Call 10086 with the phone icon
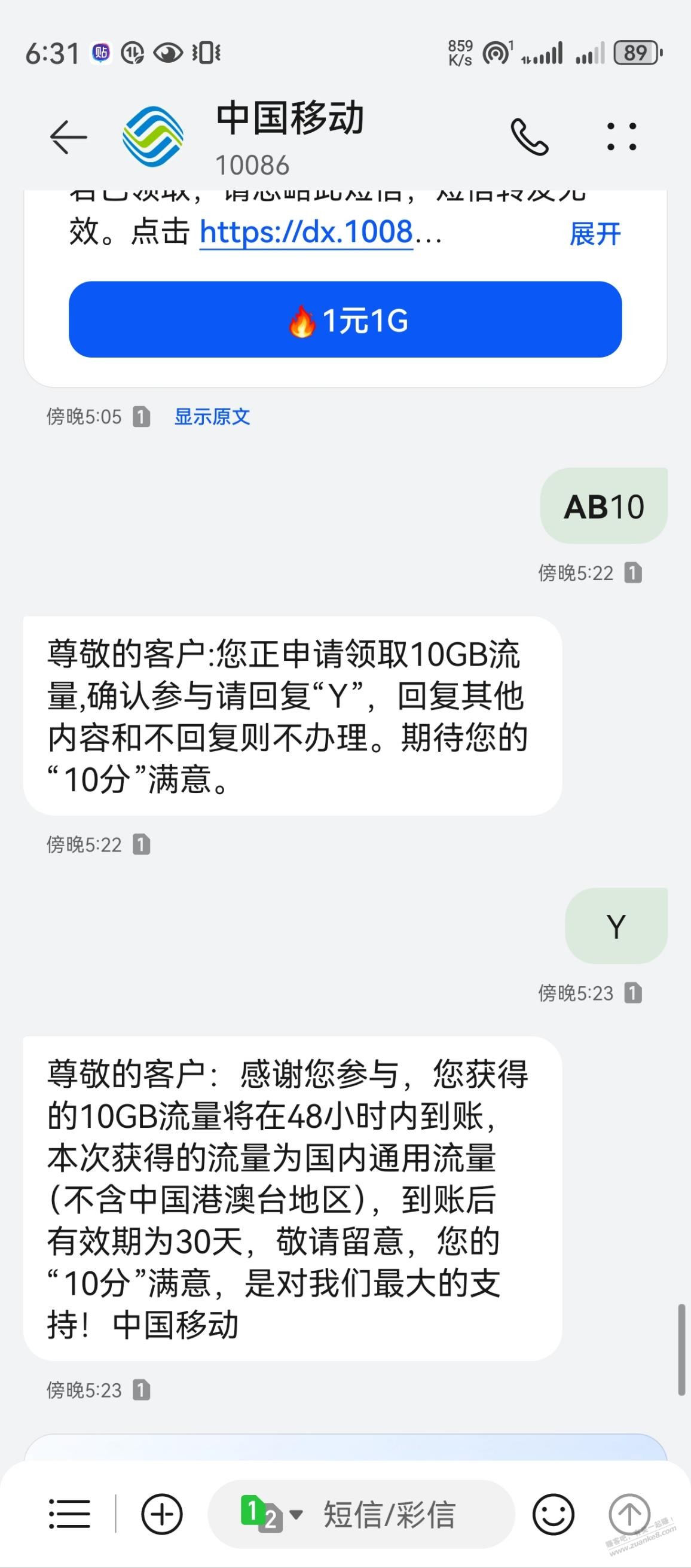The height and width of the screenshot is (1568, 691). [x=529, y=137]
